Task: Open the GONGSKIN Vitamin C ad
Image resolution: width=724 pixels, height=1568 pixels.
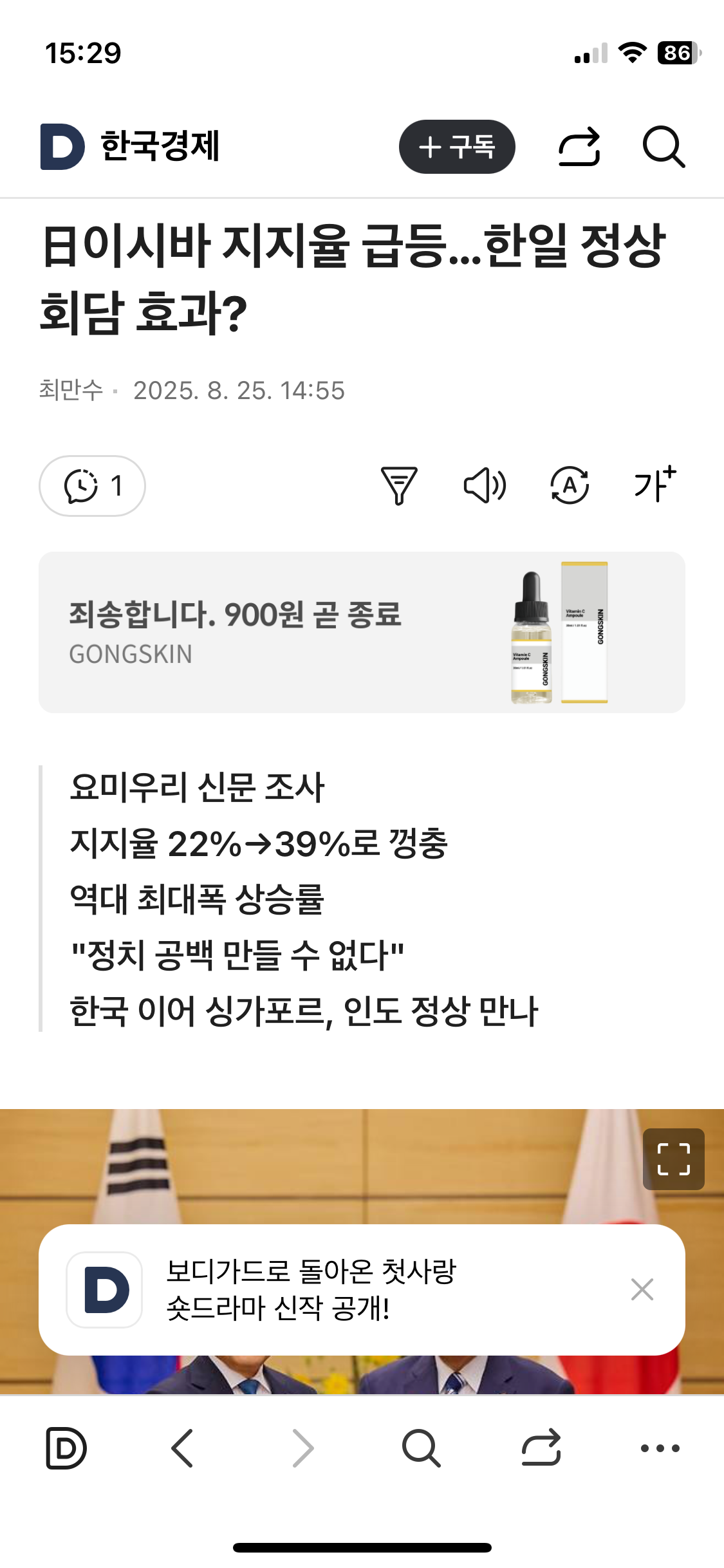Action: [362, 631]
